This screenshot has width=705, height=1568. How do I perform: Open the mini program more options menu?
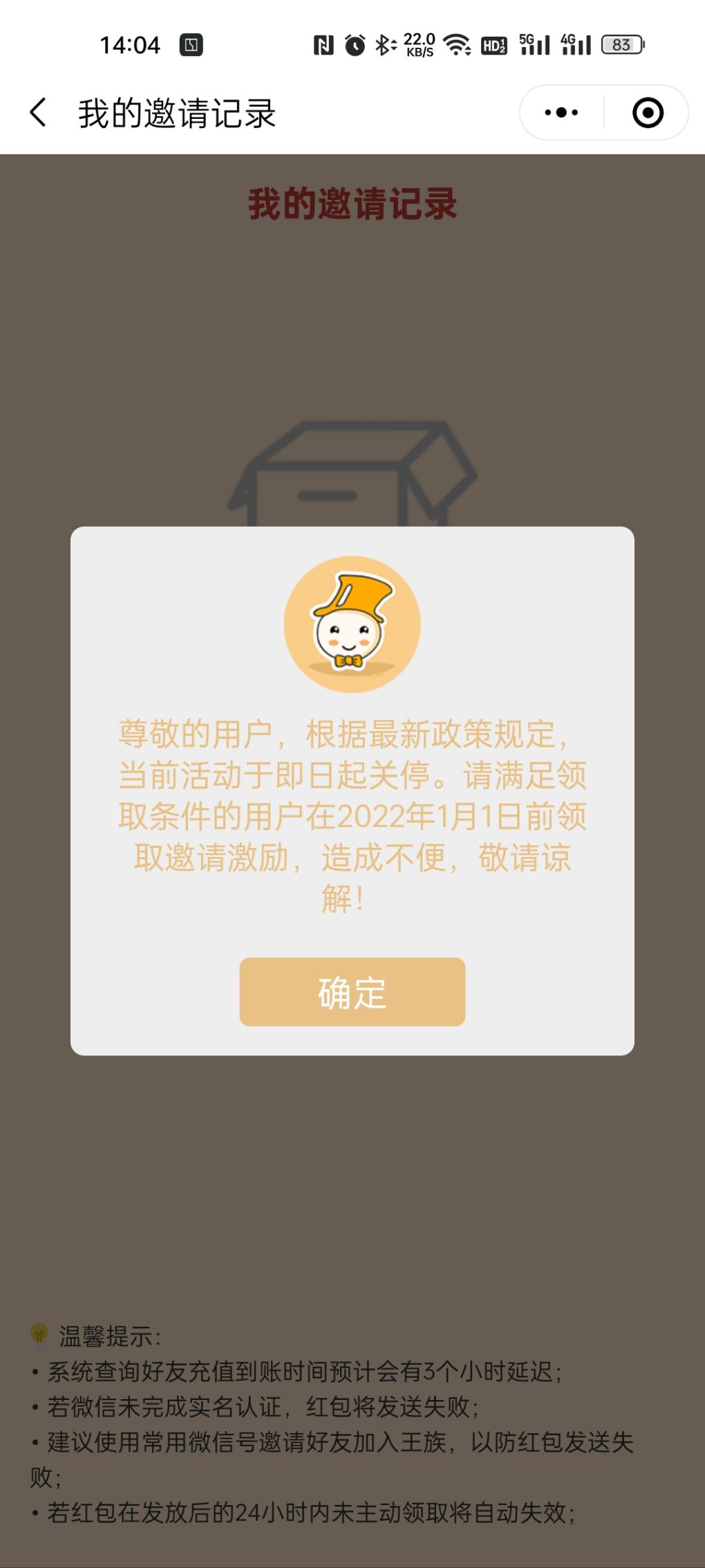click(559, 111)
